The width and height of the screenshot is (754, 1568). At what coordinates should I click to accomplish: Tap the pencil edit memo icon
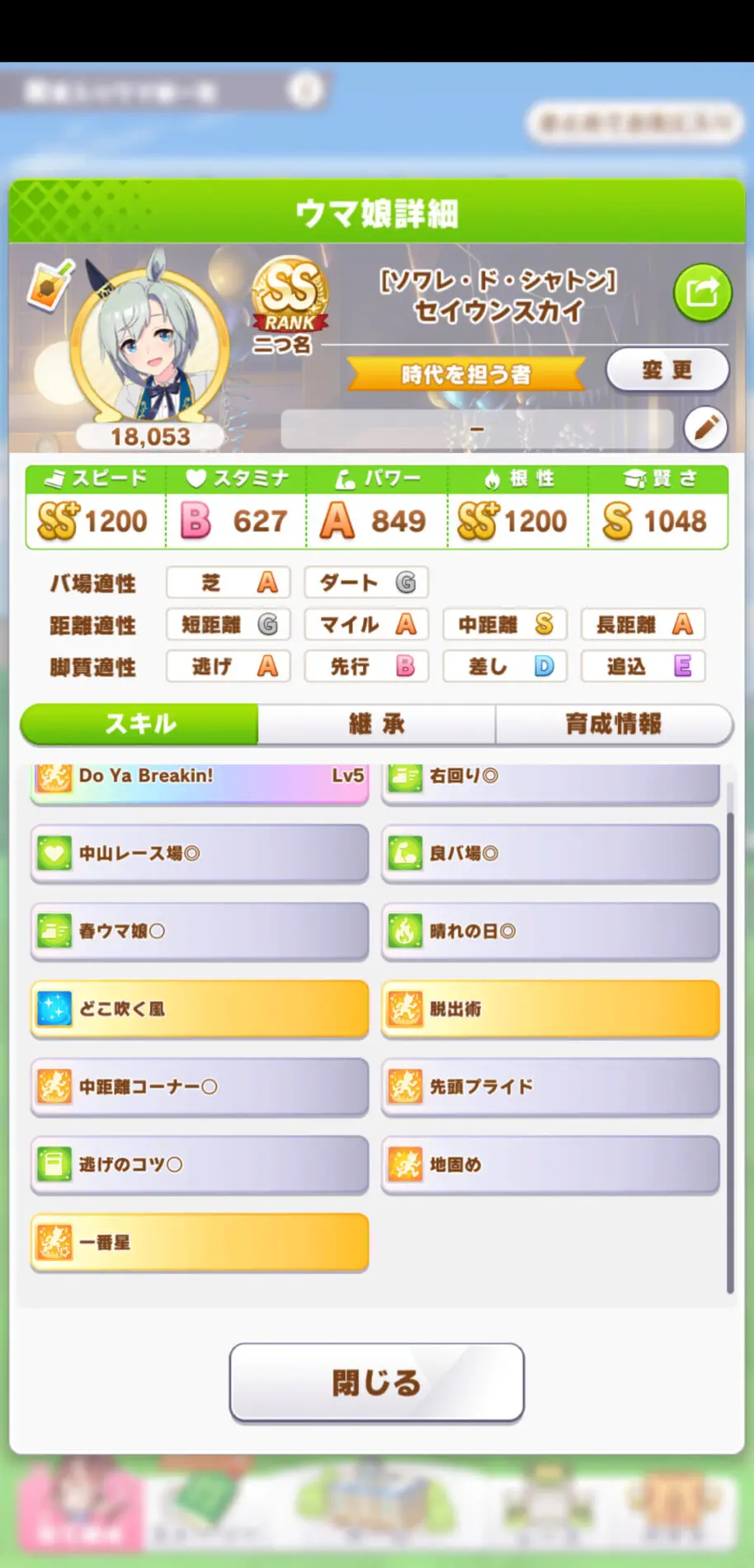[705, 428]
